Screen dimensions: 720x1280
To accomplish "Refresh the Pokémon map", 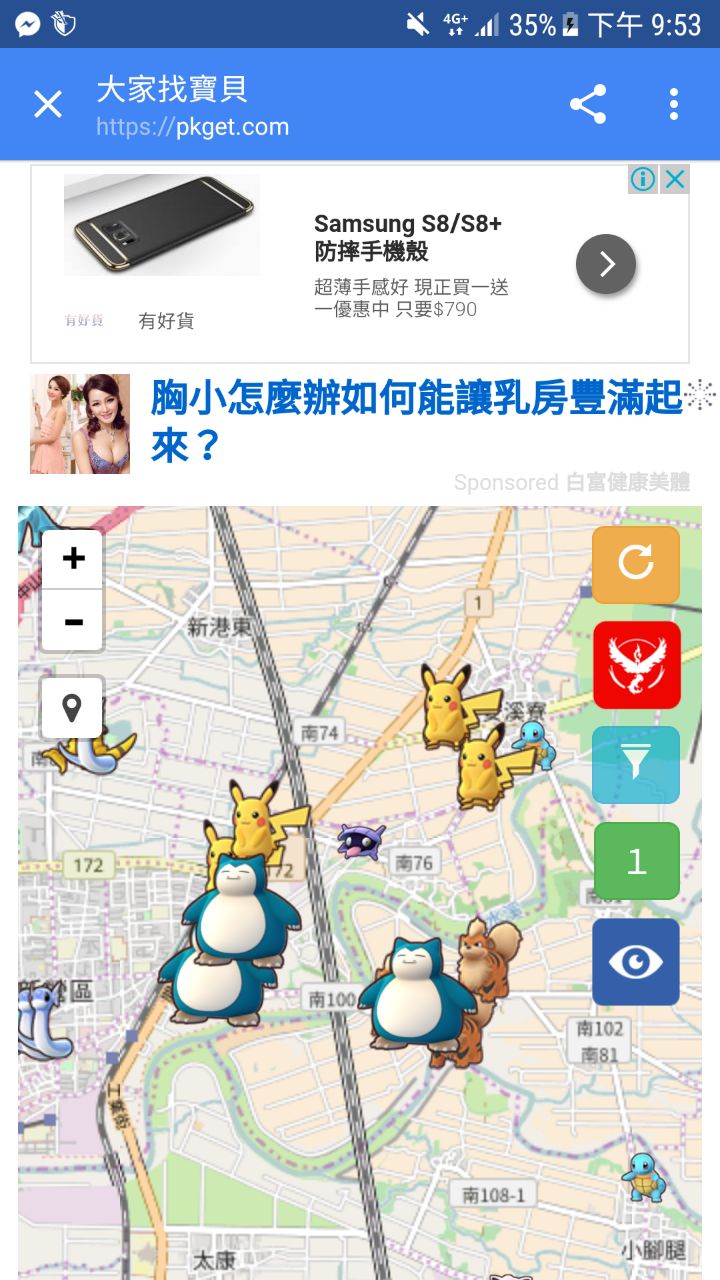I will (636, 564).
